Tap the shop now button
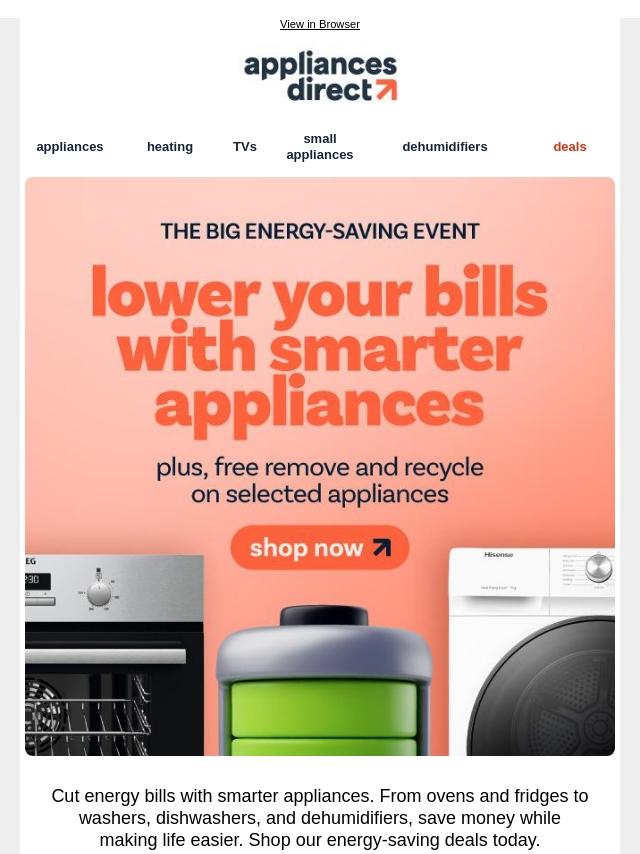Viewport: 640px width, 854px height. point(320,548)
